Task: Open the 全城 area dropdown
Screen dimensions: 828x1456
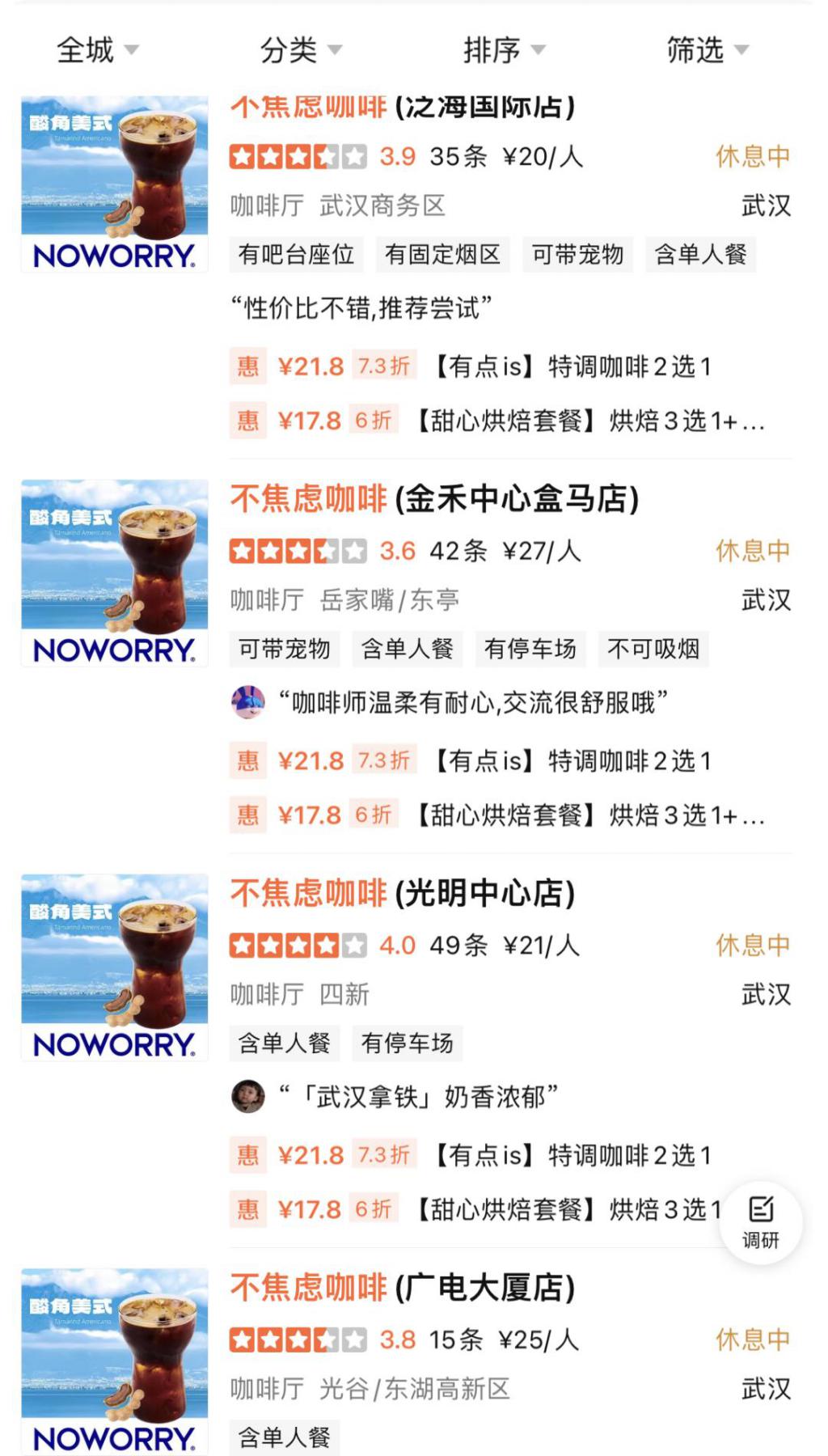Action: [x=97, y=50]
